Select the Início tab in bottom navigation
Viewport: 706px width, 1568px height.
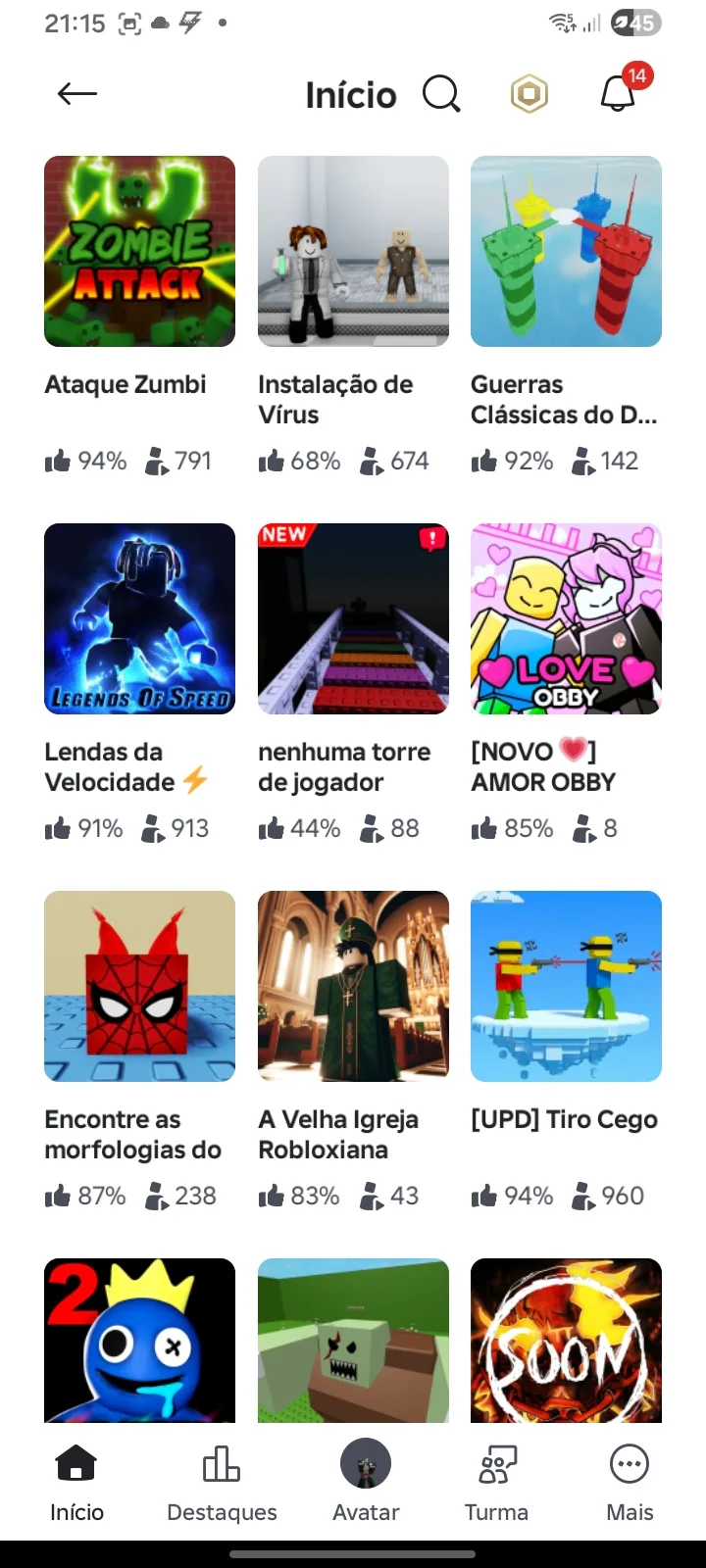(x=76, y=1484)
